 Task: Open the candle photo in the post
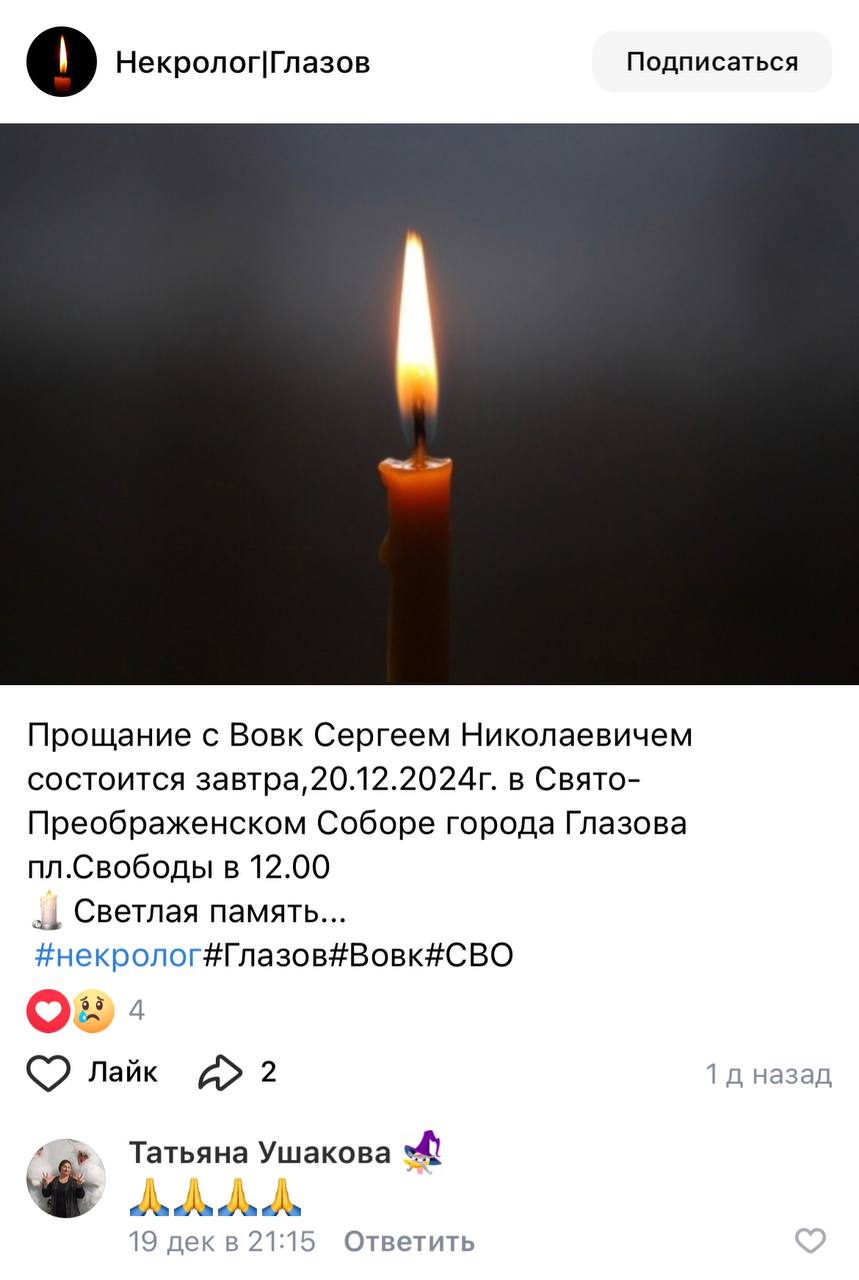tap(429, 404)
